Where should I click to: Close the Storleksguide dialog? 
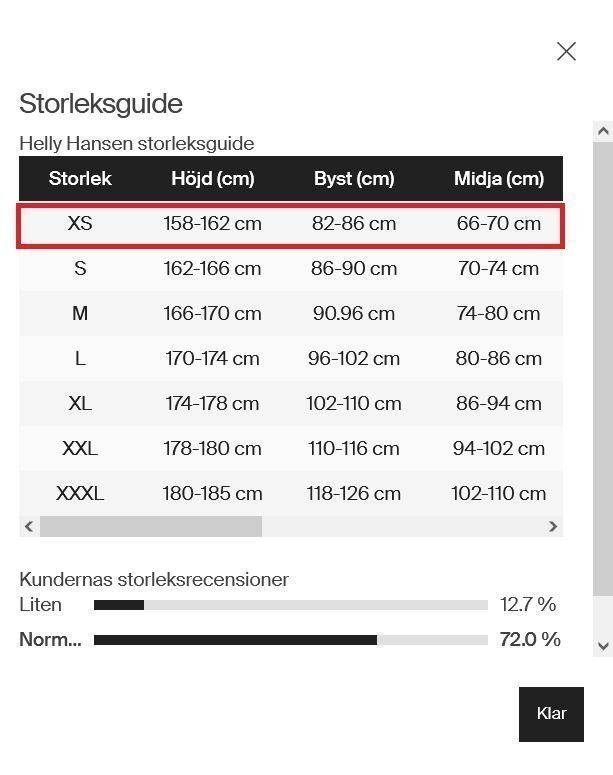566,51
